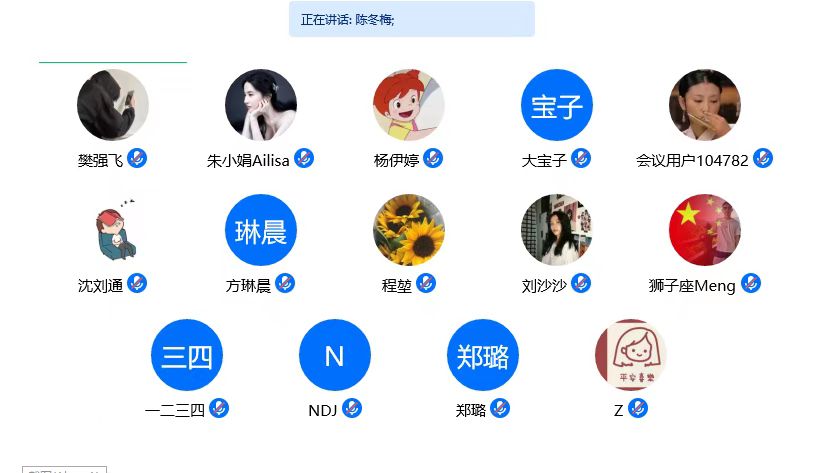The height and width of the screenshot is (473, 814).
Task: Select participant 刘沙沙
Action: coord(556,230)
